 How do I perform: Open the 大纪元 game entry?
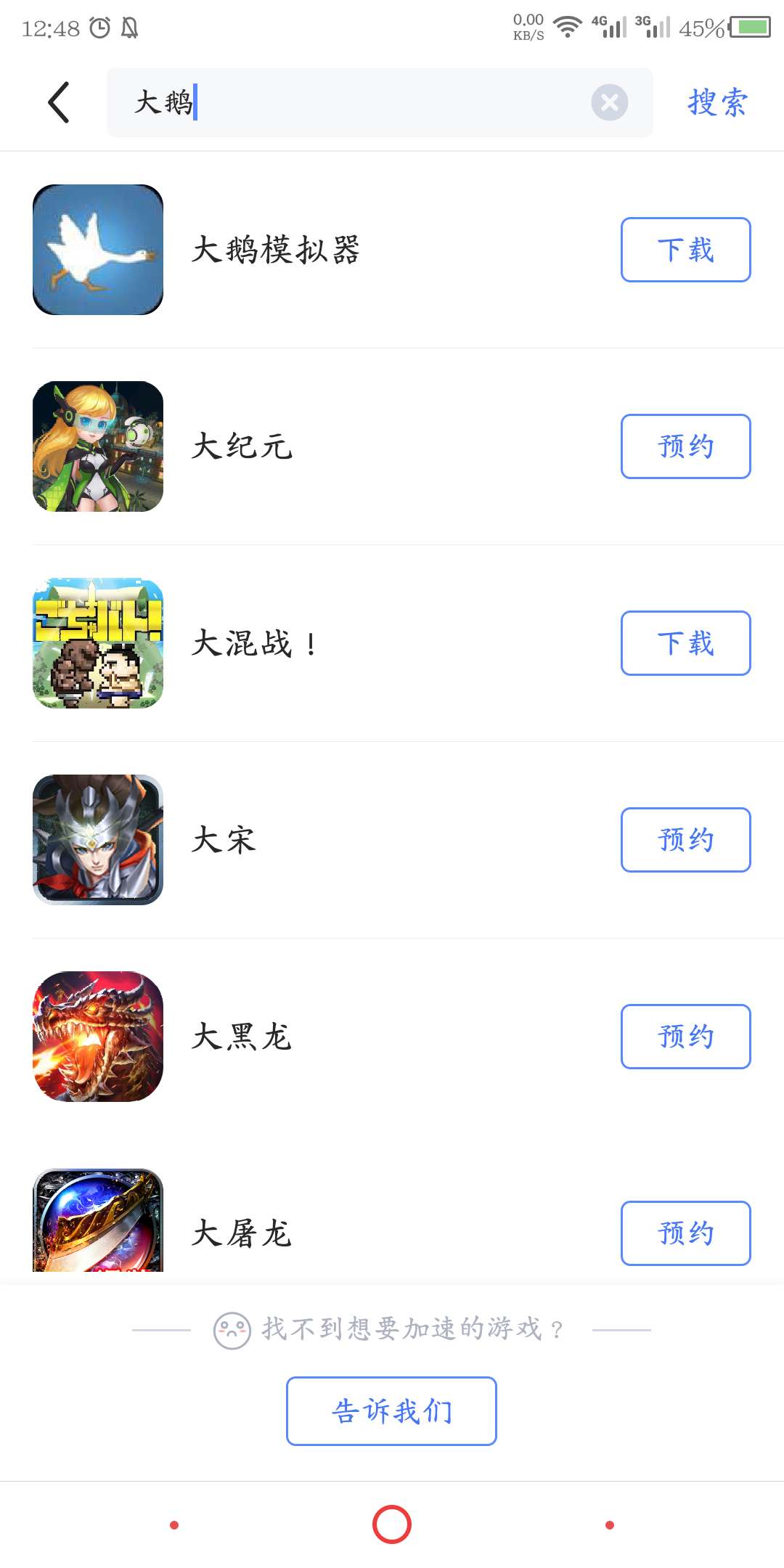(242, 446)
